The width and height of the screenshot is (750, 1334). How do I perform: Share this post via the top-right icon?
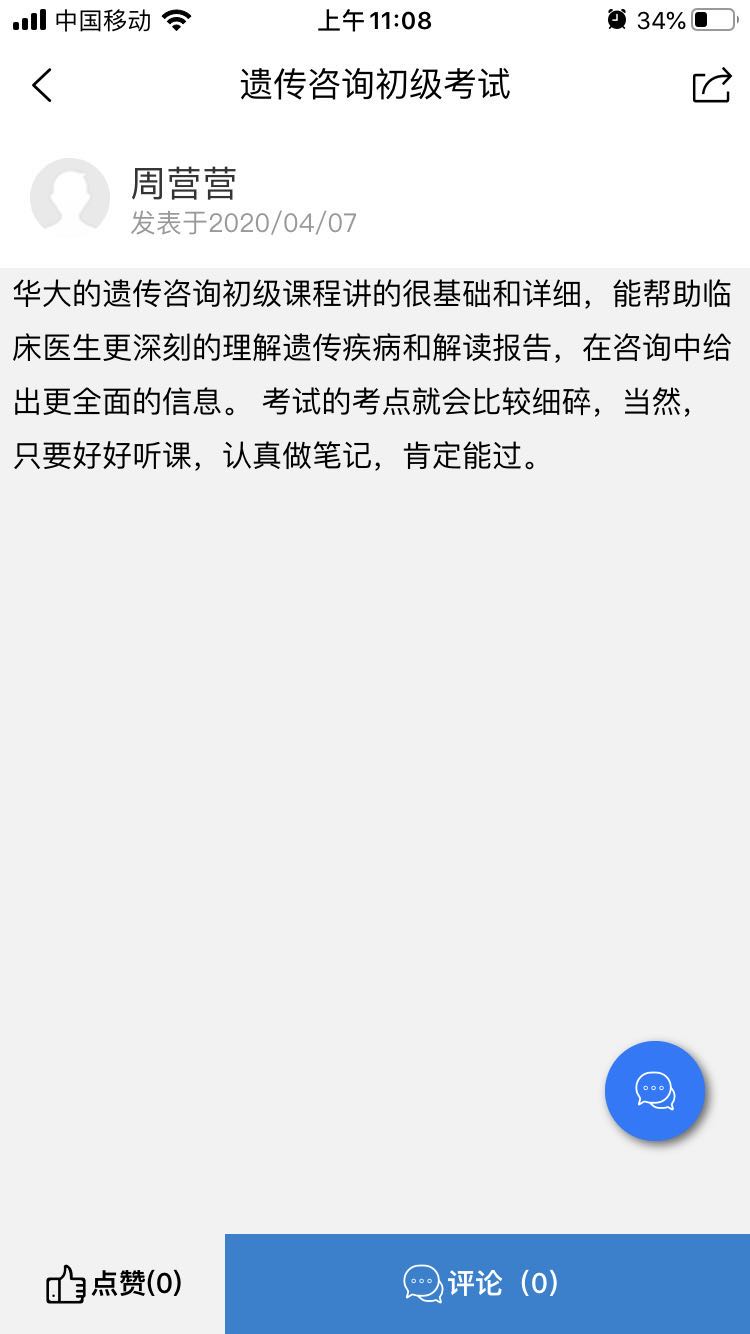click(x=712, y=85)
